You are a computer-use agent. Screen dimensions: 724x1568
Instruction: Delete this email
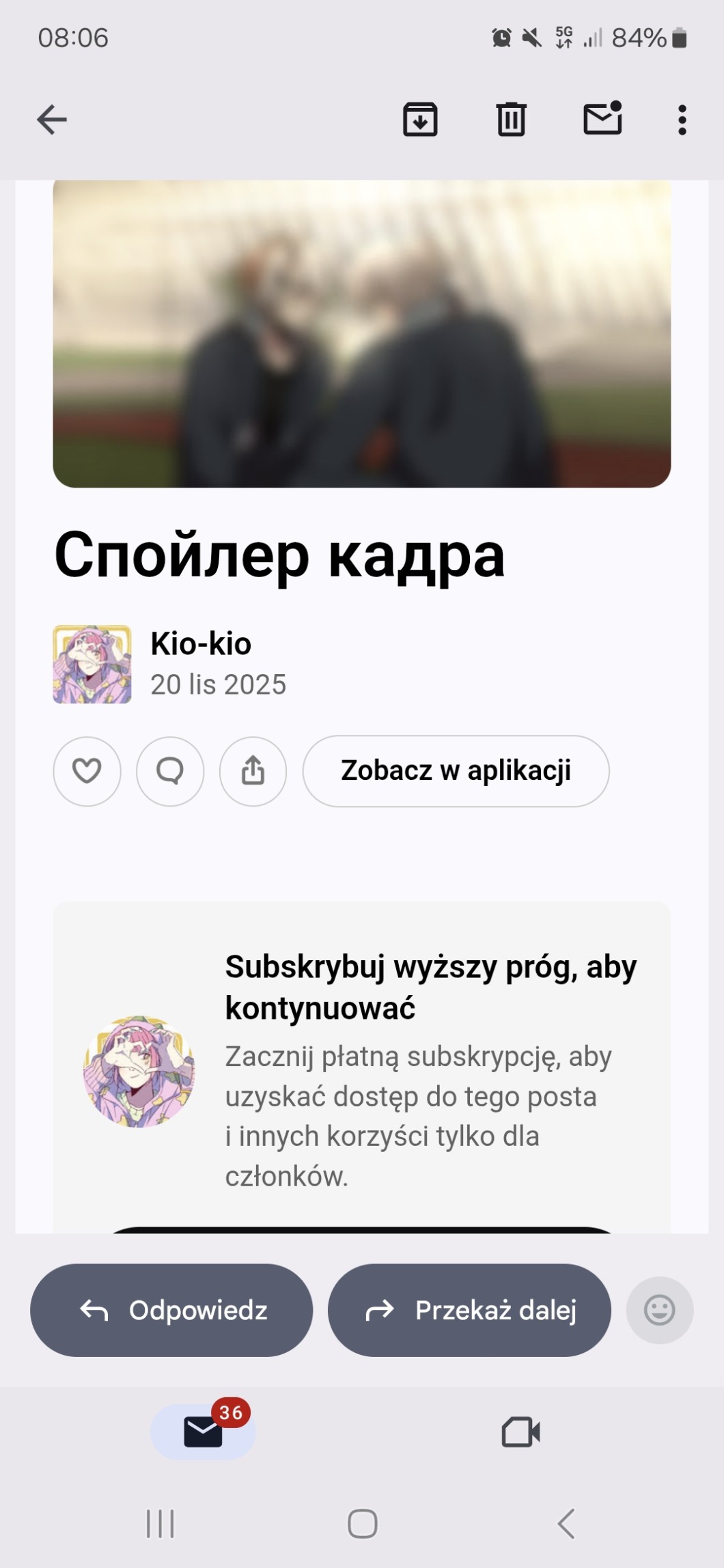[511, 120]
